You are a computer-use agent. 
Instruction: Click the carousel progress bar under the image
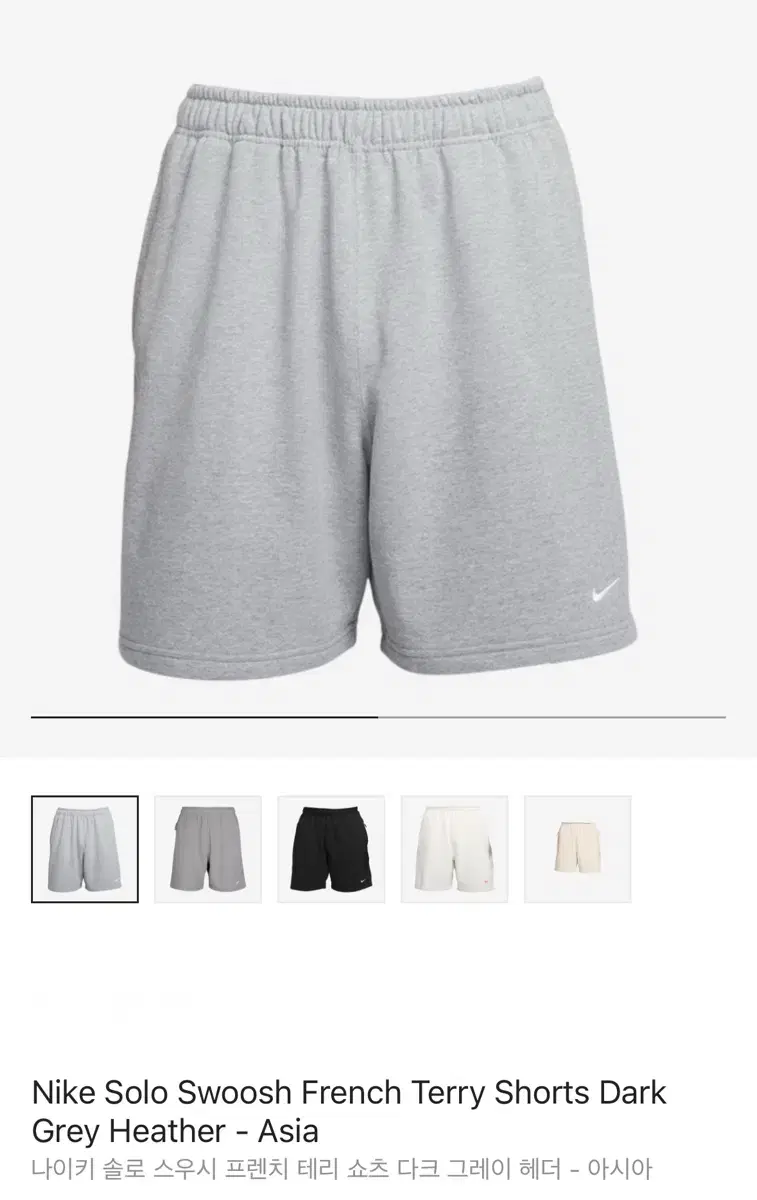point(378,716)
